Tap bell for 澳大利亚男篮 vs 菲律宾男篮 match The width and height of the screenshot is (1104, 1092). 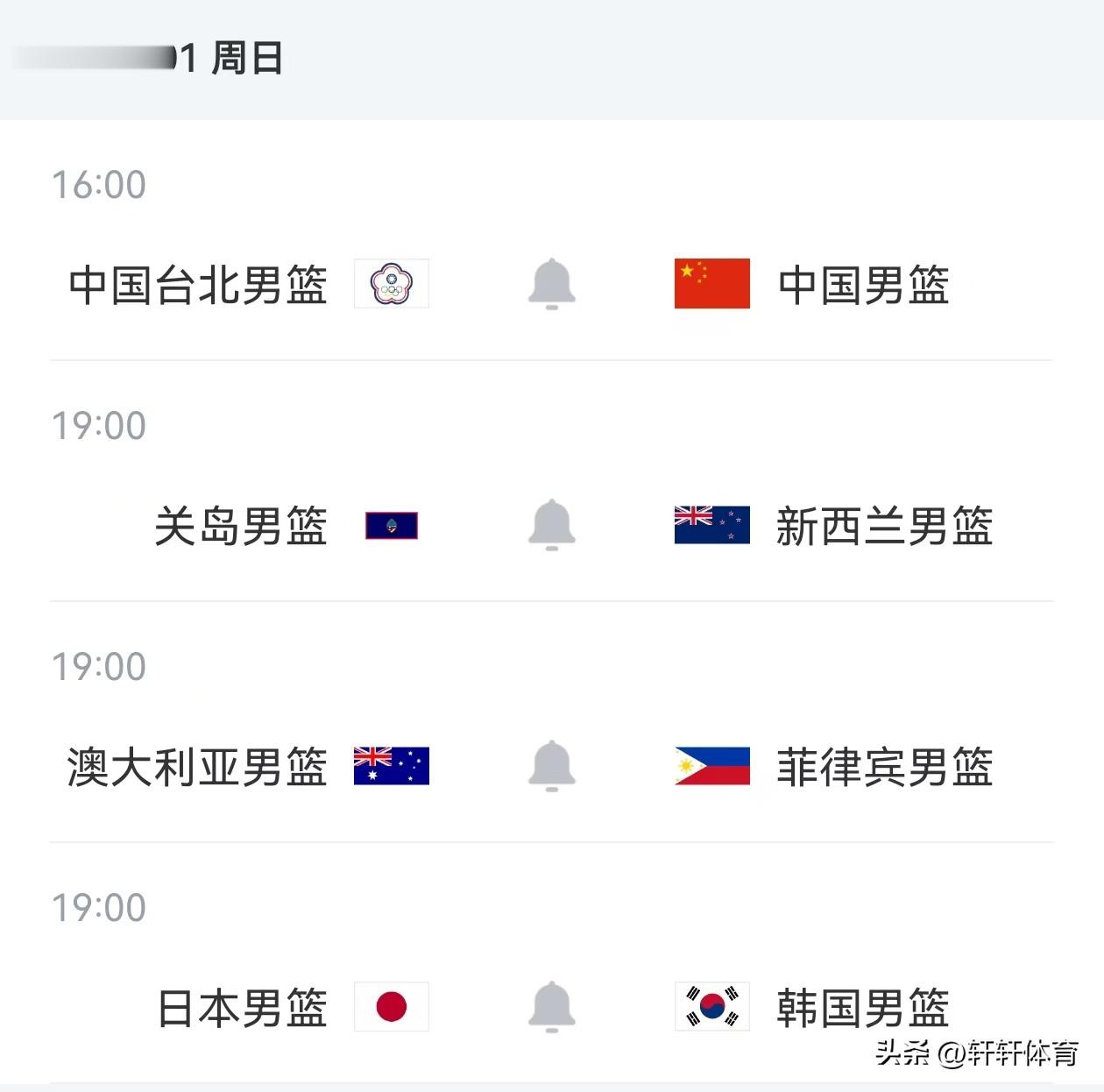click(552, 765)
